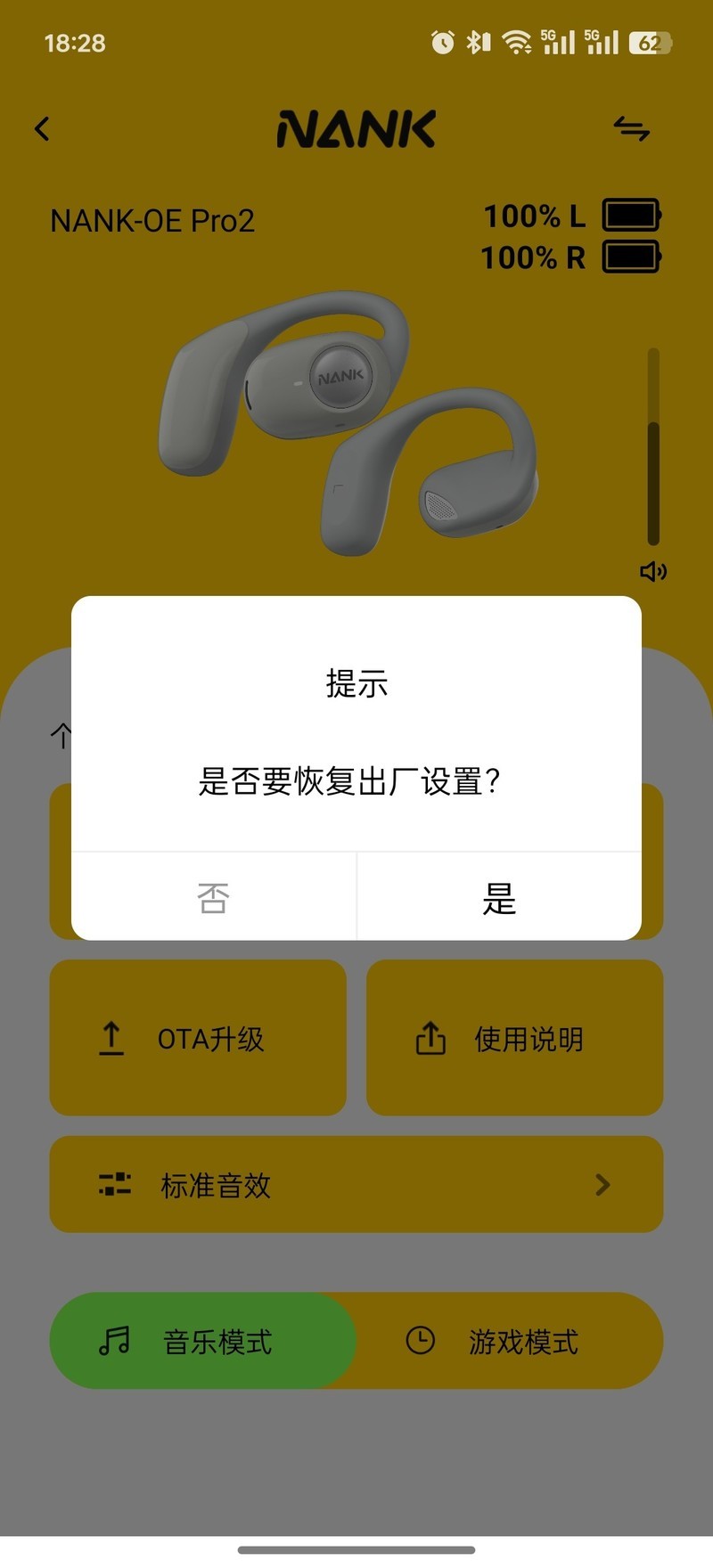
Task: Tap the music note icon in 音乐模式
Action: (114, 1341)
